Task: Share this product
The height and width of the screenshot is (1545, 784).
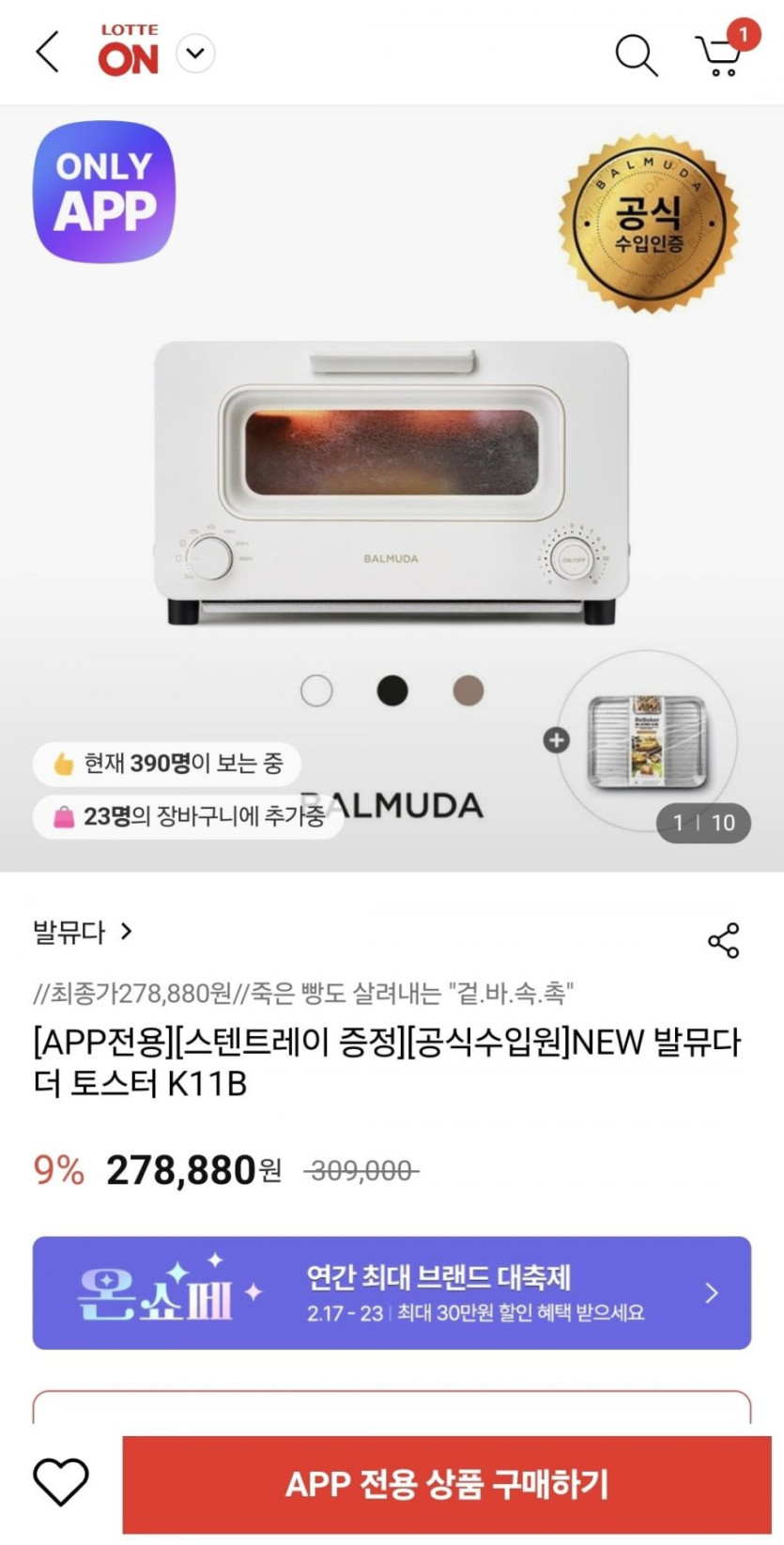Action: [x=723, y=940]
